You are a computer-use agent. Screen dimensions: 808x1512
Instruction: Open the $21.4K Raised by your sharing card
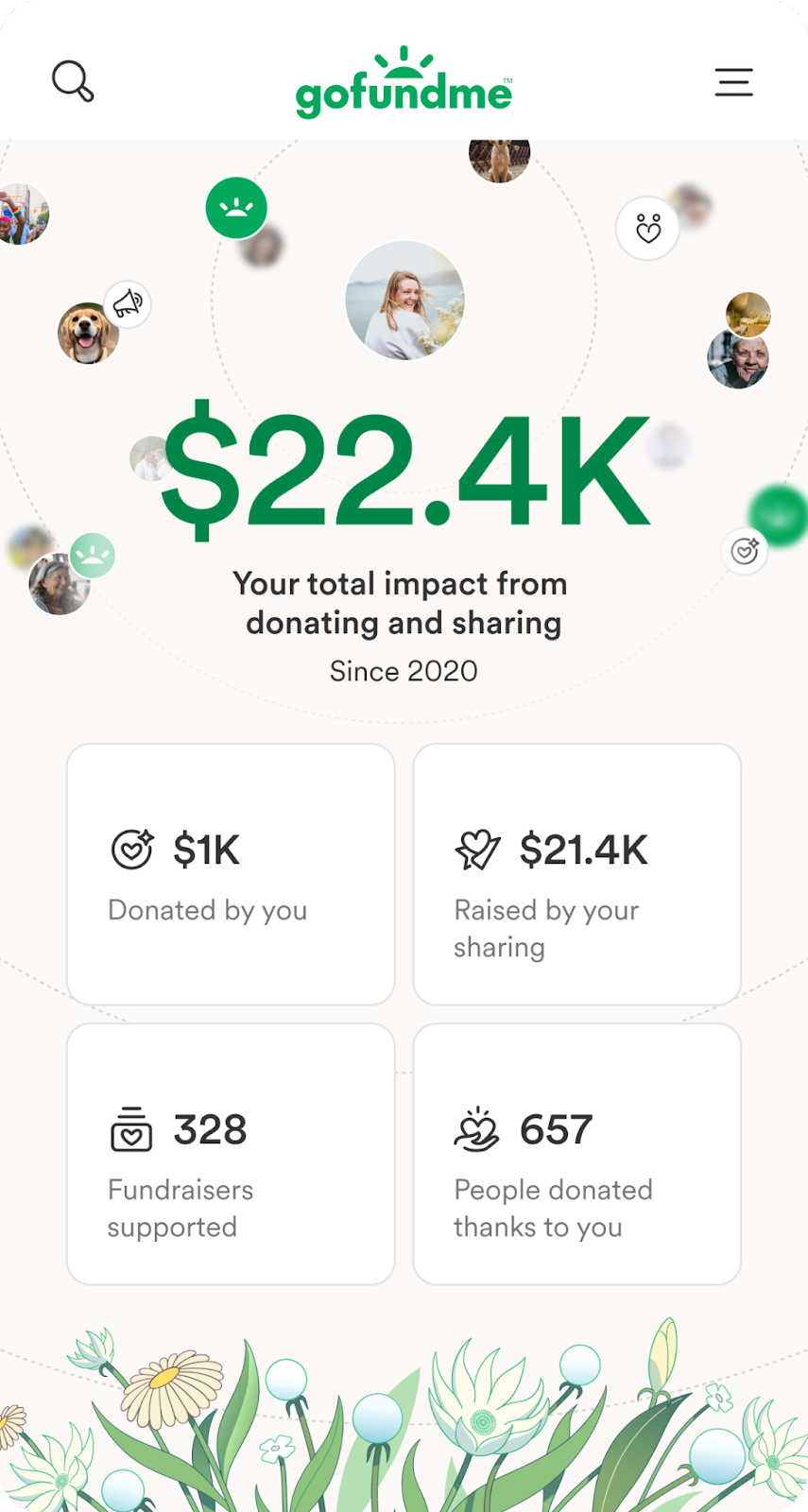(x=577, y=874)
